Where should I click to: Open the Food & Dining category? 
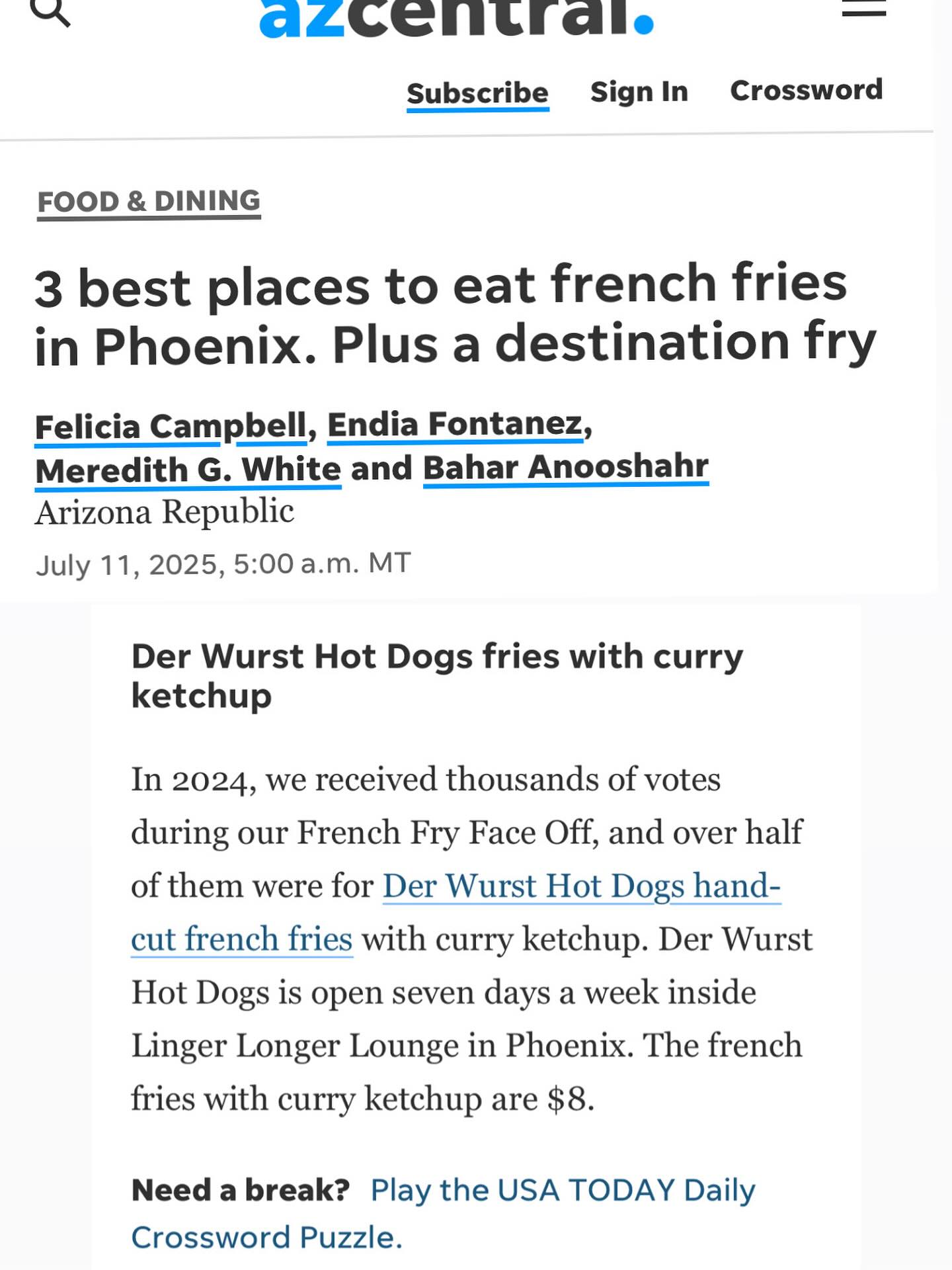[x=149, y=201]
